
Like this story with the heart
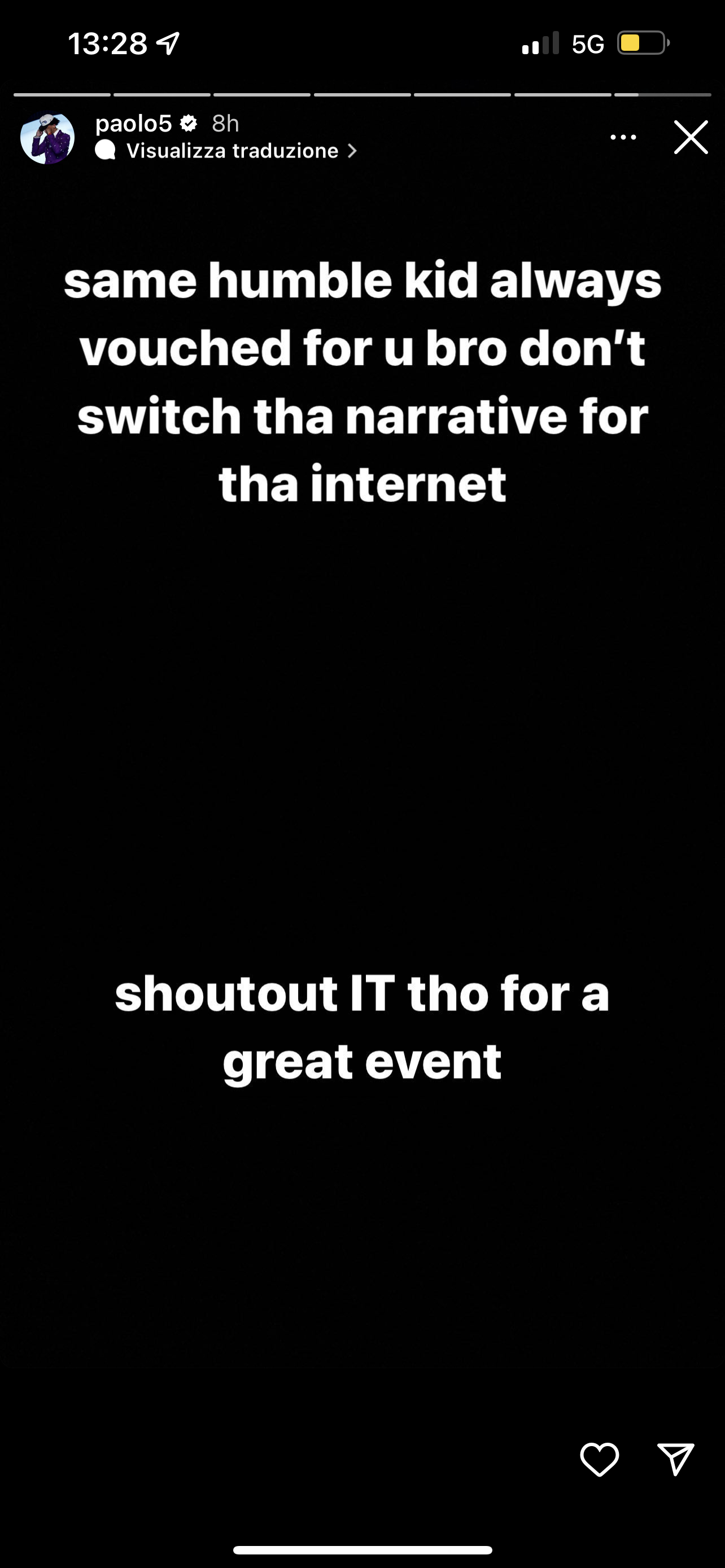pyautogui.click(x=600, y=1460)
